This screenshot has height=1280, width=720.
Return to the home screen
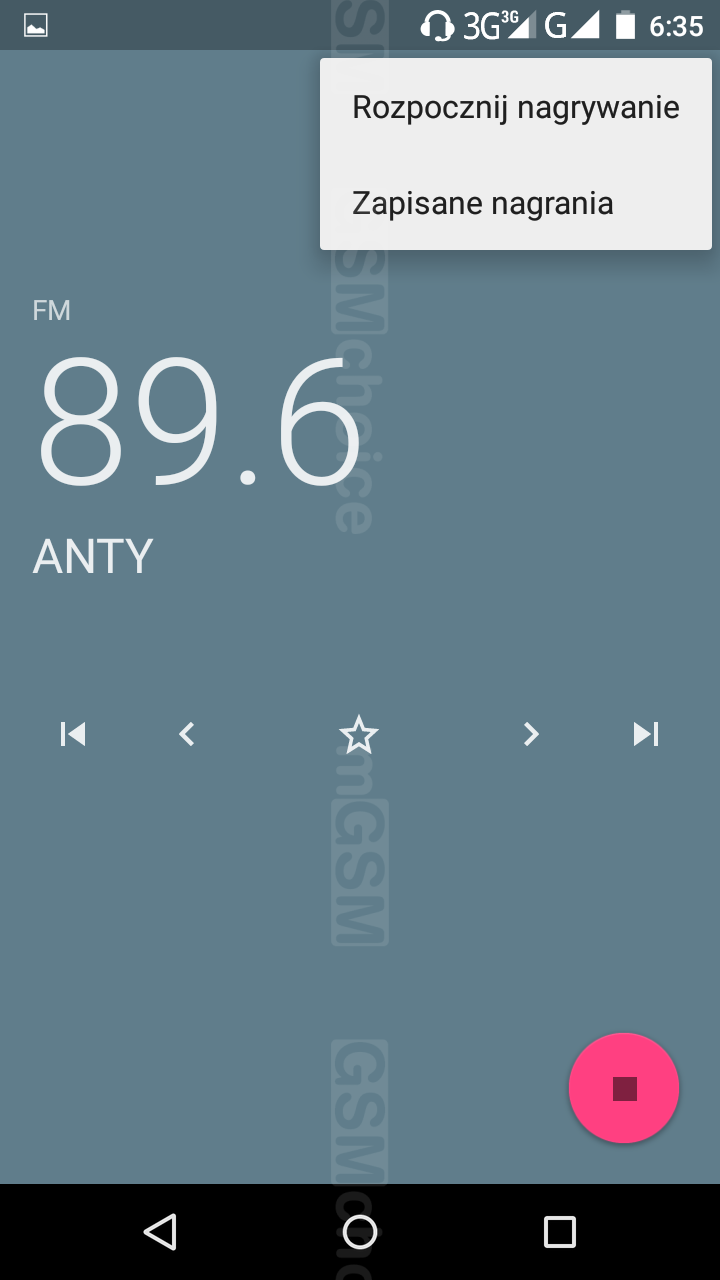click(x=360, y=1232)
